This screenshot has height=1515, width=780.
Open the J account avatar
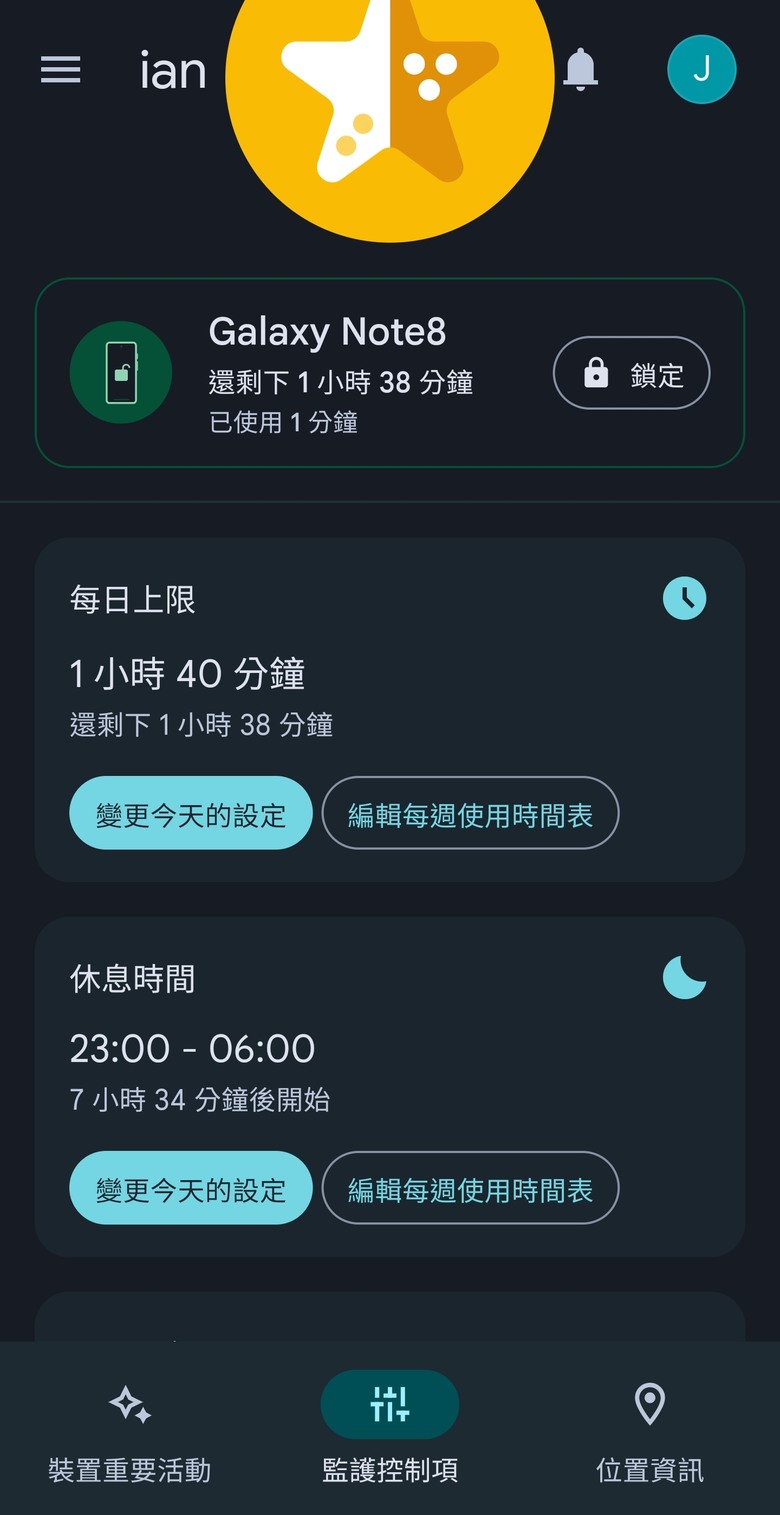click(x=702, y=69)
